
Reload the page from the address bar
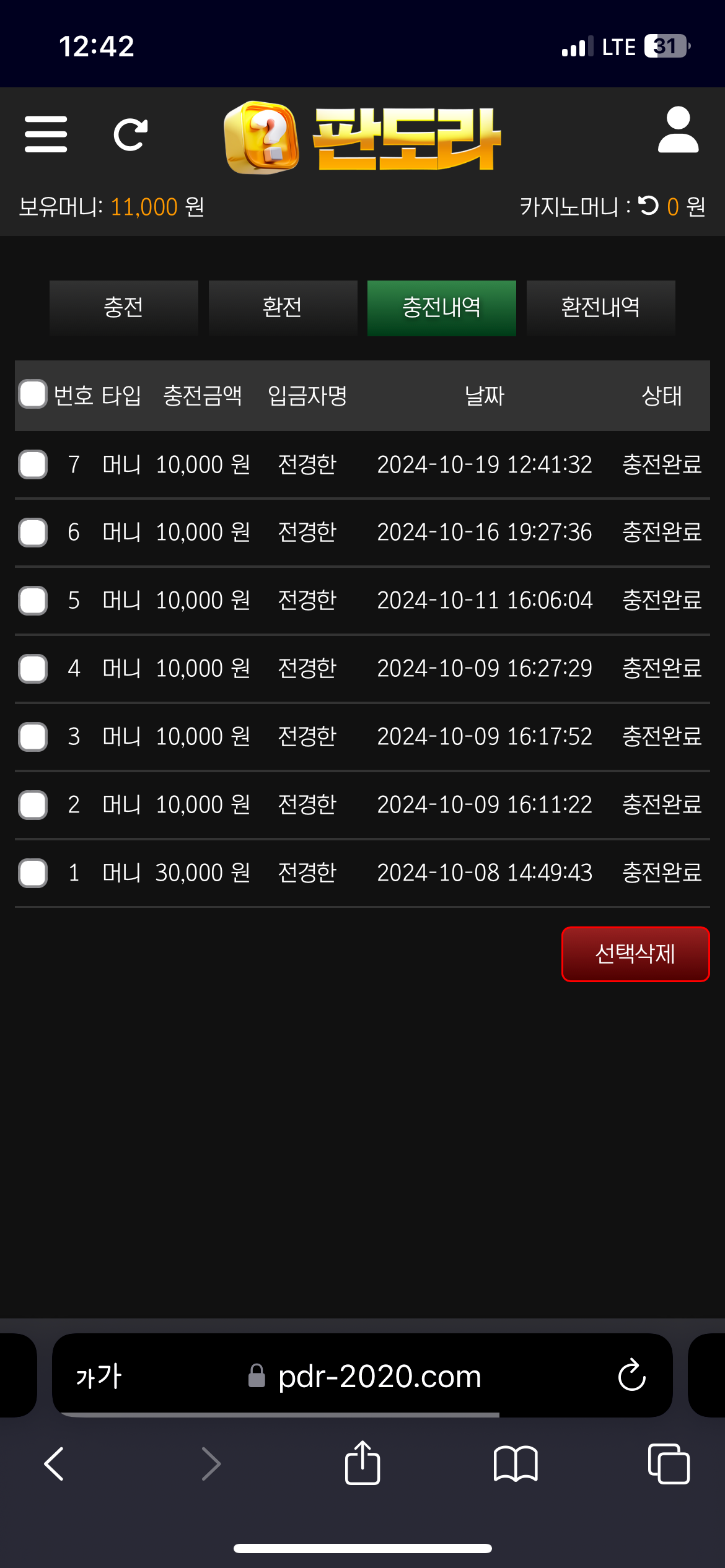point(631,1375)
